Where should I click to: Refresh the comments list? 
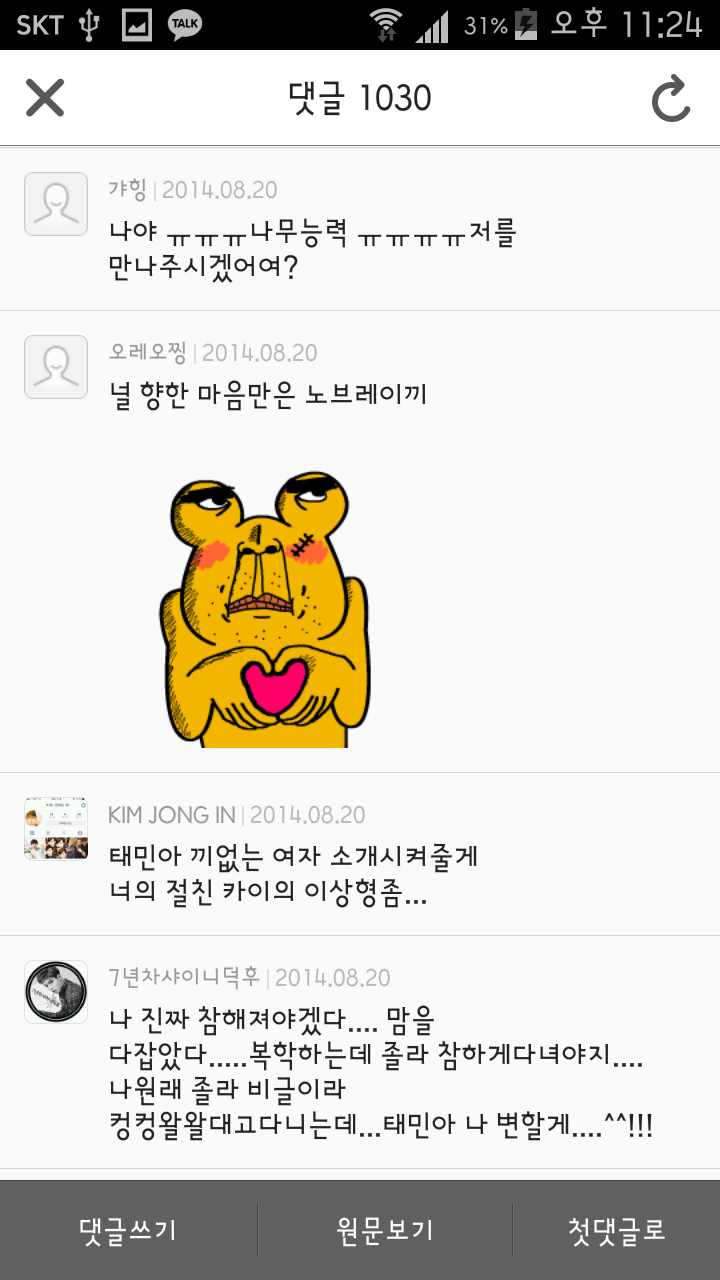tap(671, 98)
